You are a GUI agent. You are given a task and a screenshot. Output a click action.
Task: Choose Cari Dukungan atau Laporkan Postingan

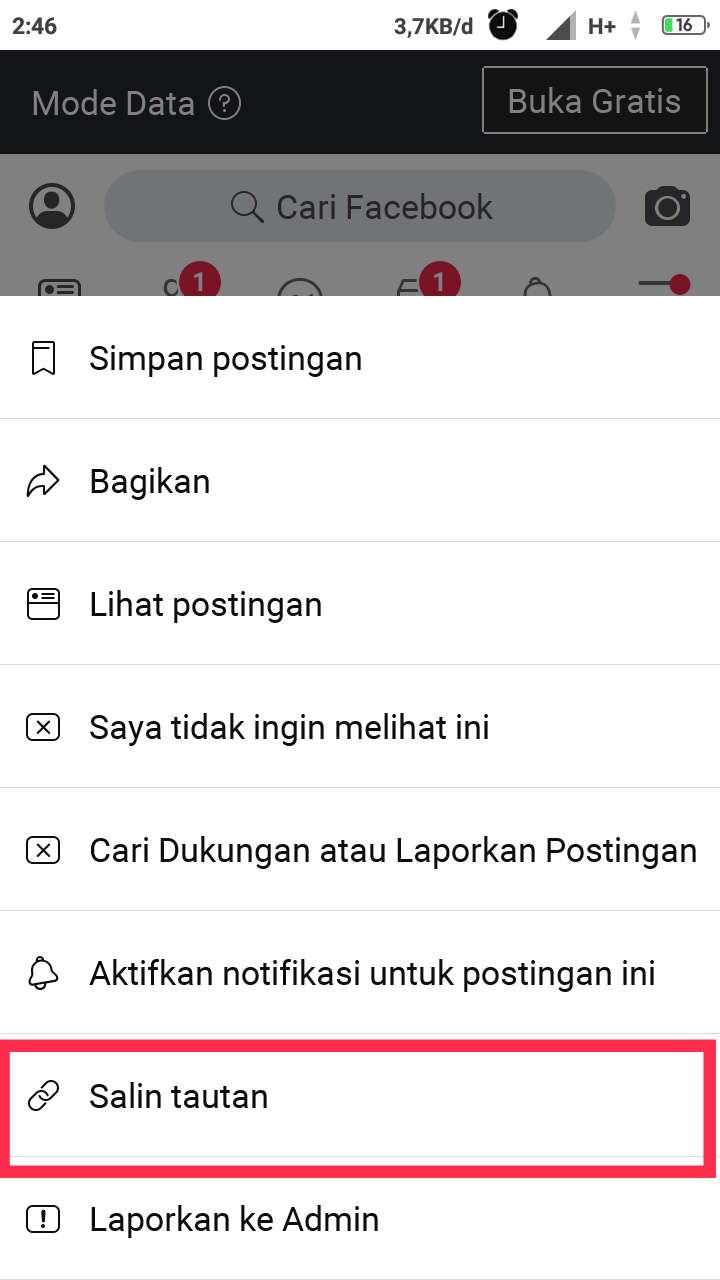coord(392,851)
